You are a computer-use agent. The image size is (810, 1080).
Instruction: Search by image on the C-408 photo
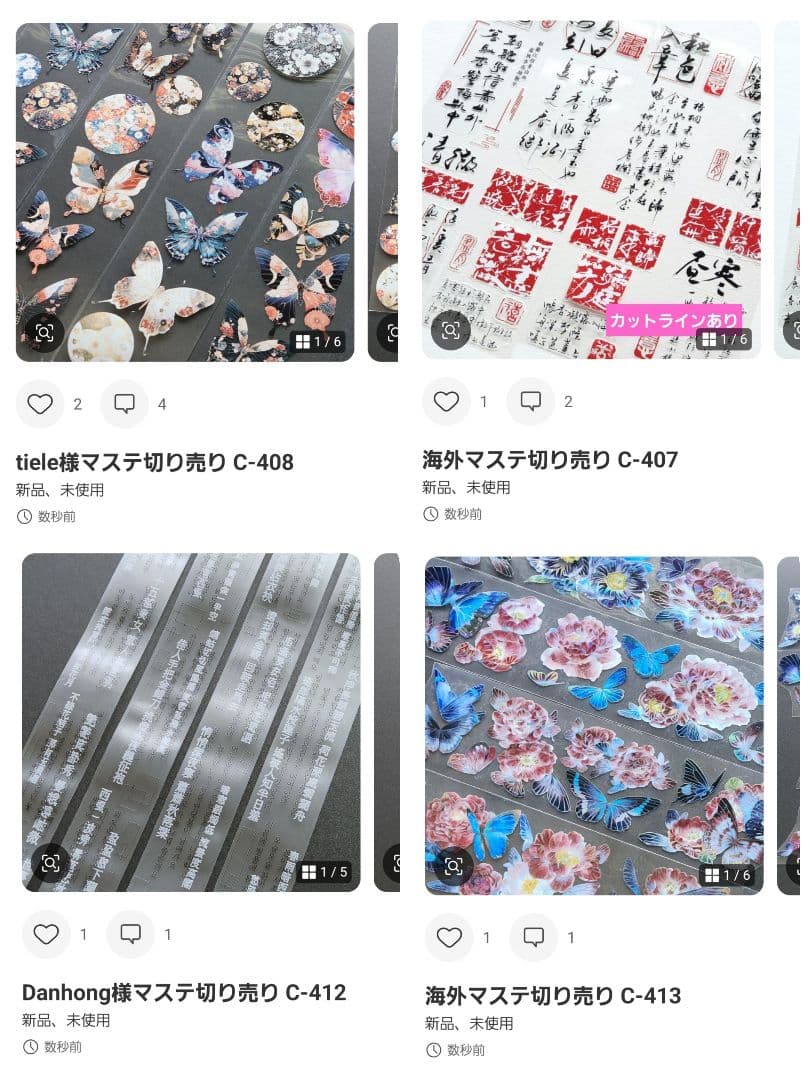tap(44, 333)
